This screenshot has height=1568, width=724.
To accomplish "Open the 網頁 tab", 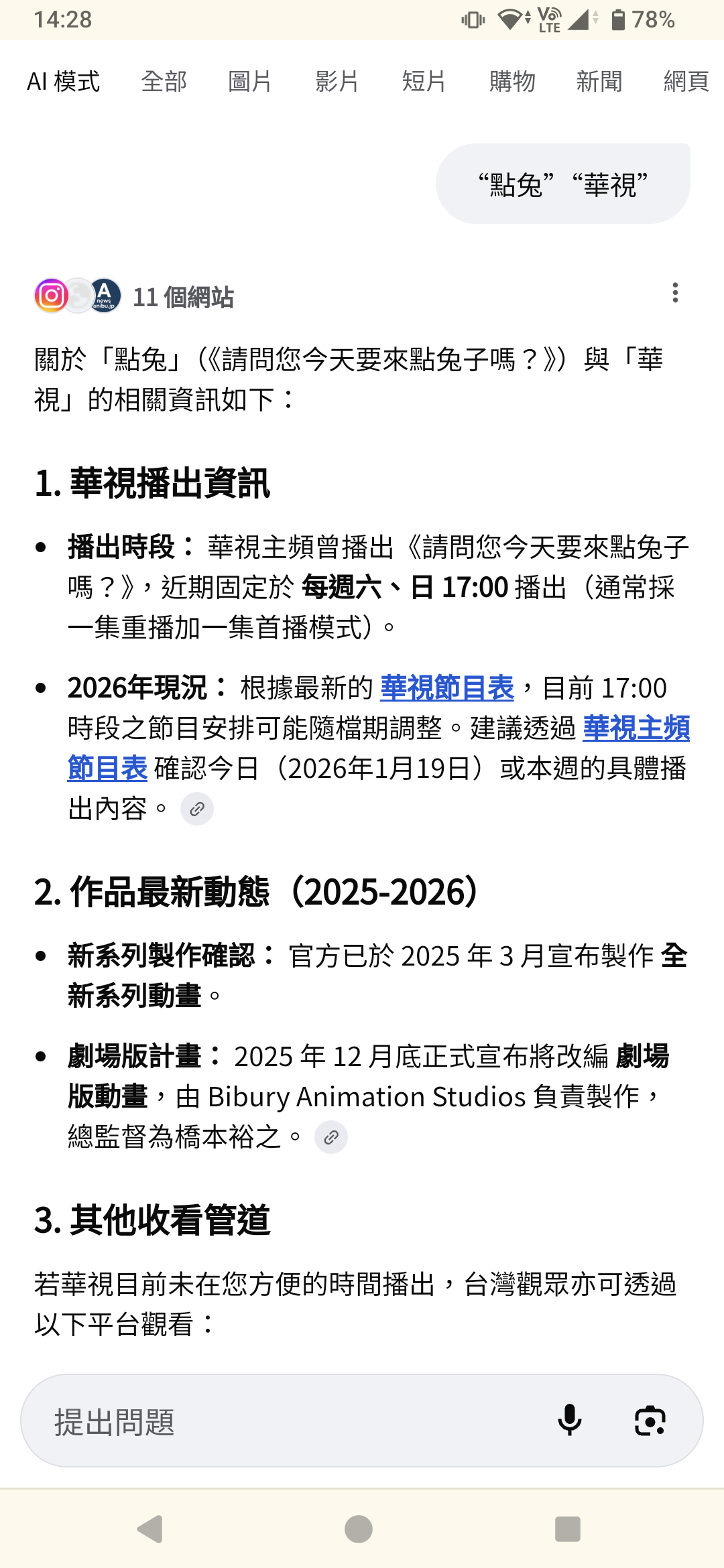I will pos(686,82).
